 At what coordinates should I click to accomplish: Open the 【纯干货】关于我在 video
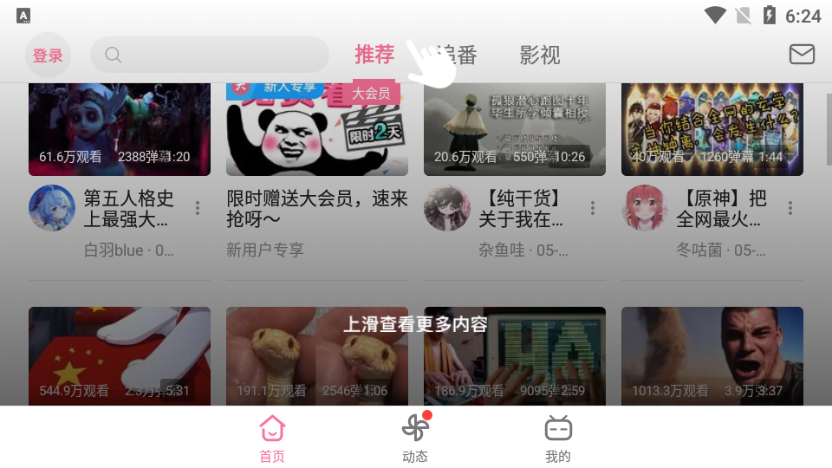click(x=515, y=130)
